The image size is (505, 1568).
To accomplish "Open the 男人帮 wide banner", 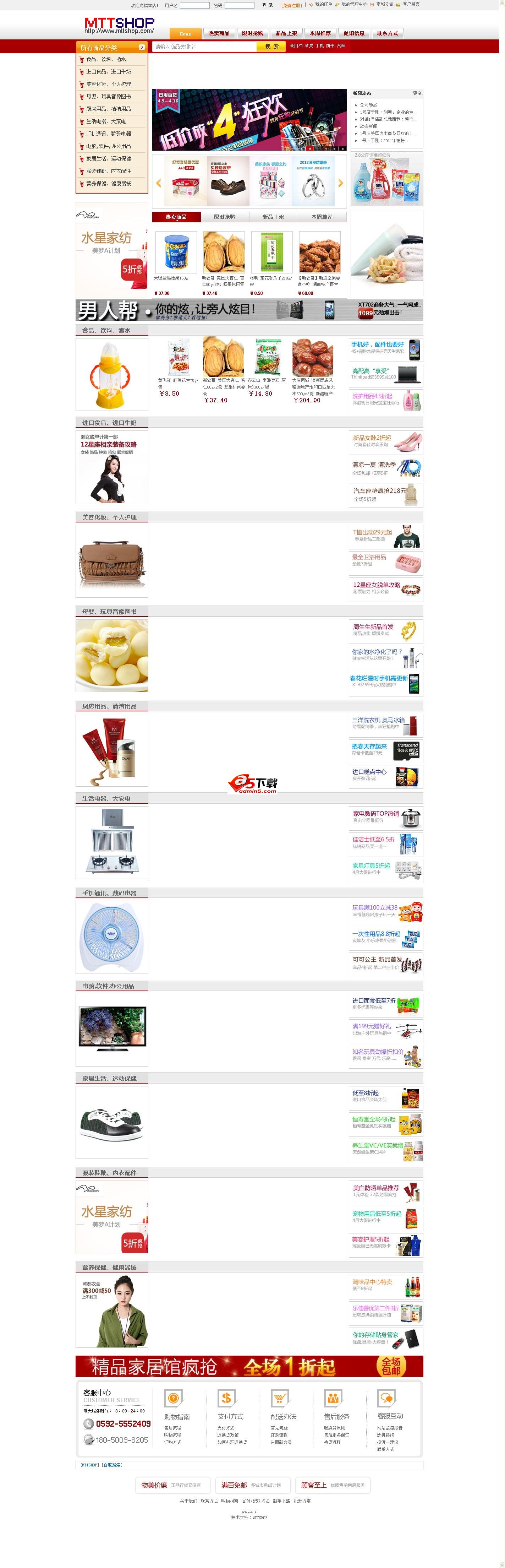I will click(x=249, y=310).
